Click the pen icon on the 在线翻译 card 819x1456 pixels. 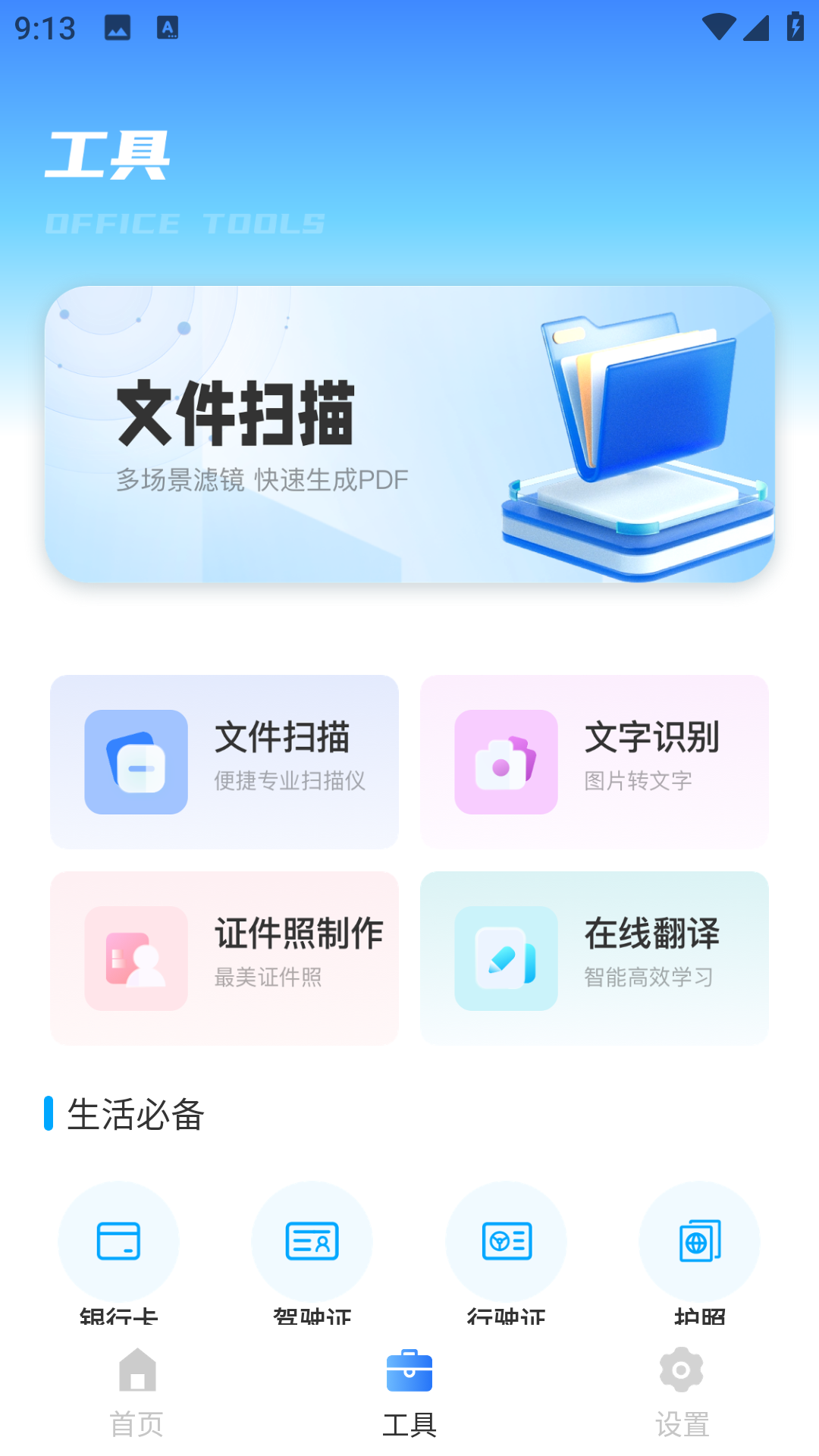tap(507, 958)
